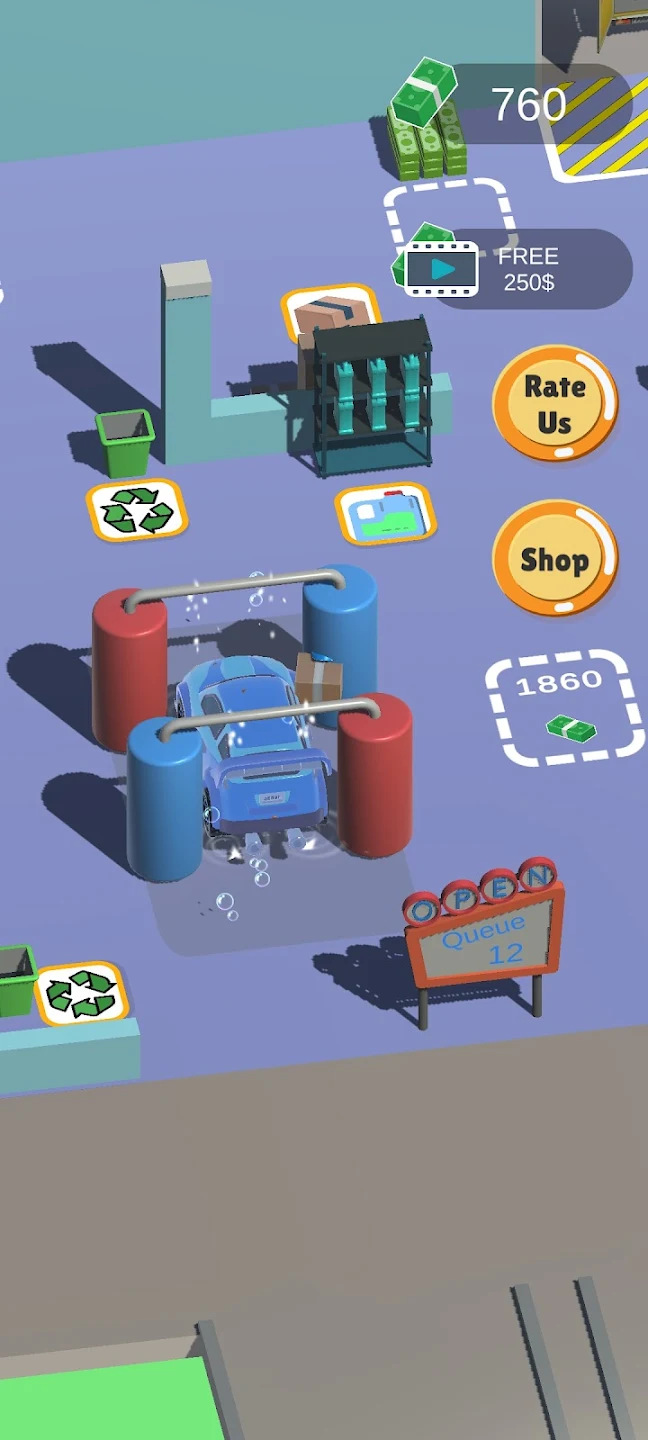Open the Shop
This screenshot has height=1440, width=648.
(555, 558)
